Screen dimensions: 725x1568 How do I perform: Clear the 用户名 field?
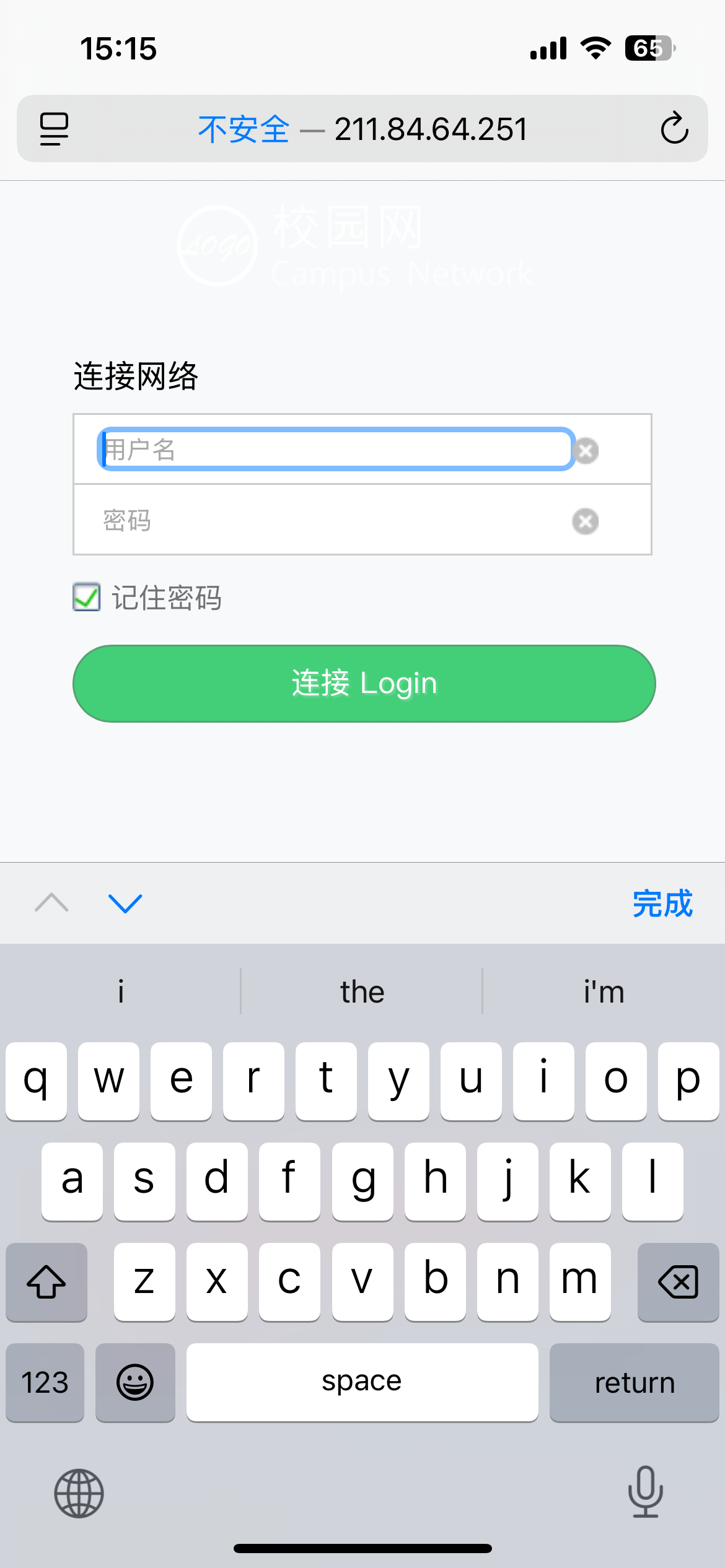coord(586,450)
